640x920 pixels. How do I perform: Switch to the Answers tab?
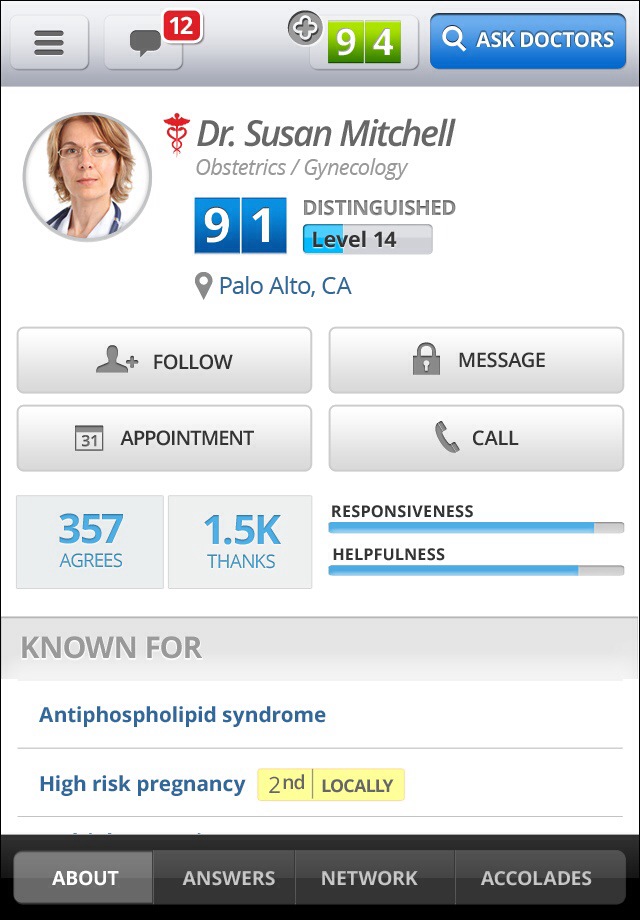[228, 878]
